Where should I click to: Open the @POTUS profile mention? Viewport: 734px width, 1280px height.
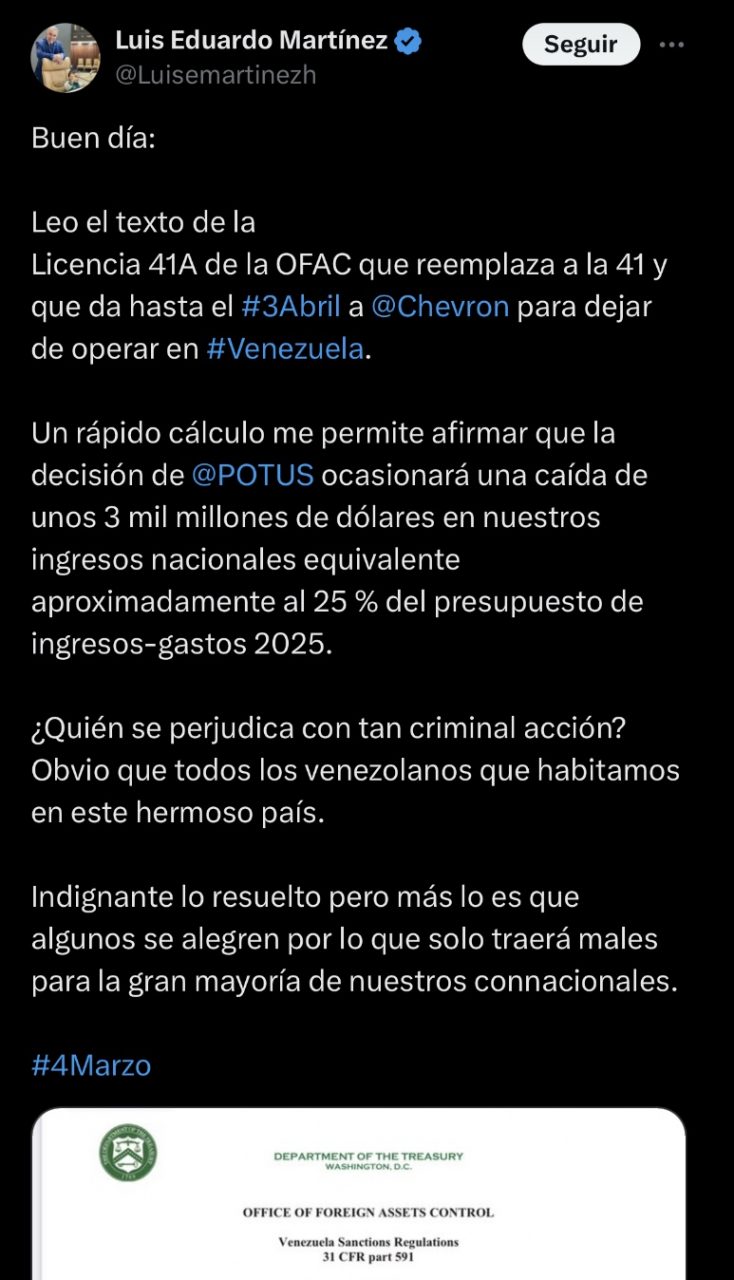[253, 475]
